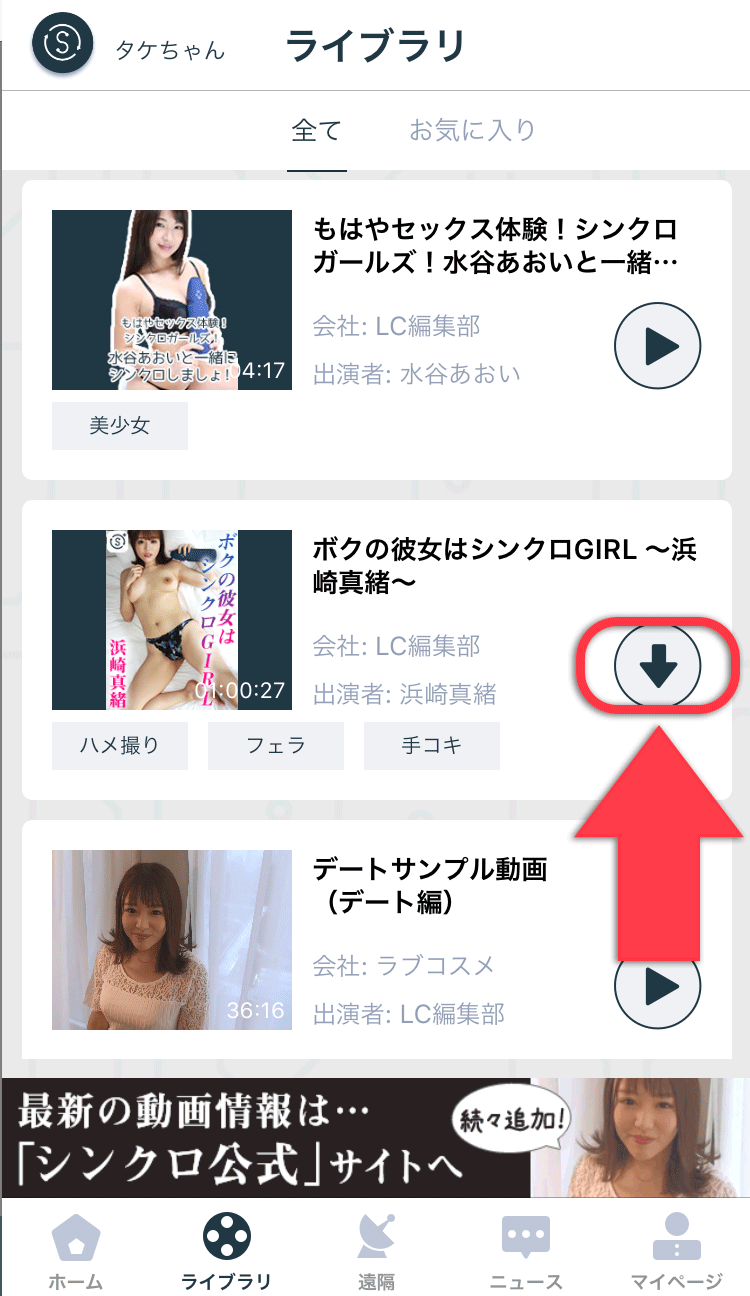Select the ハメ撮り tag chip

click(119, 745)
